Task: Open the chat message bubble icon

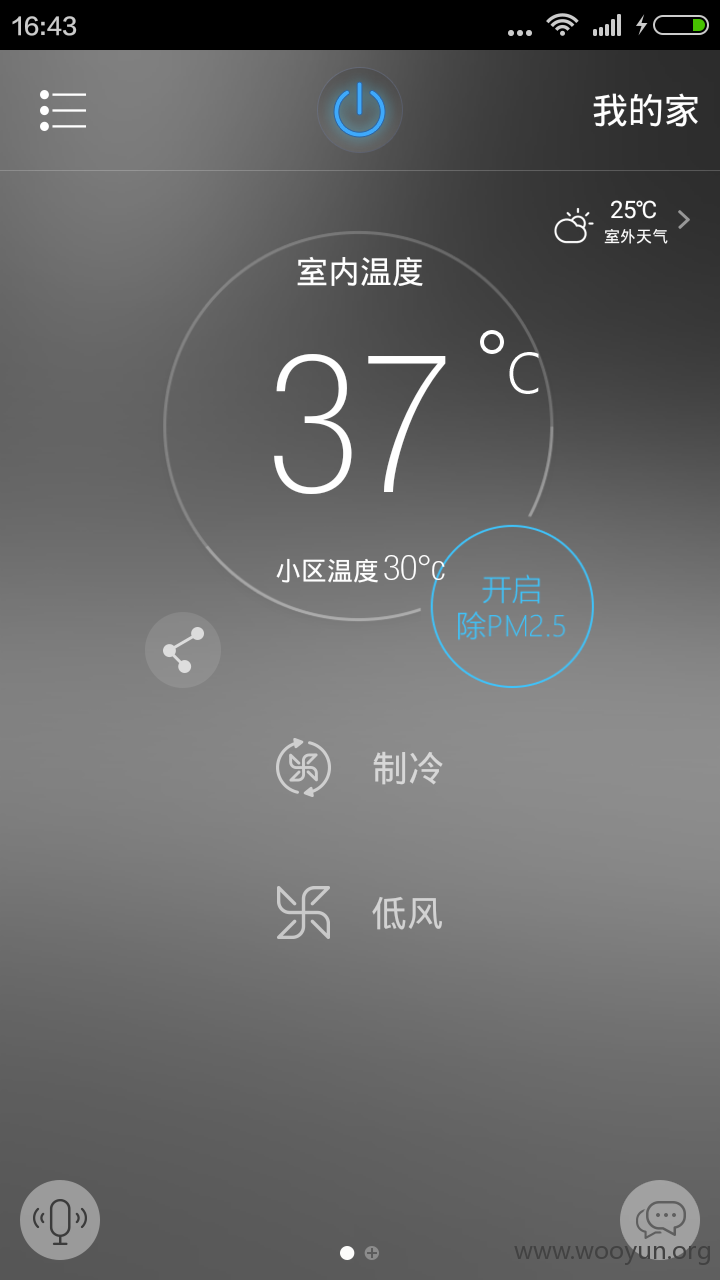Action: point(660,1220)
